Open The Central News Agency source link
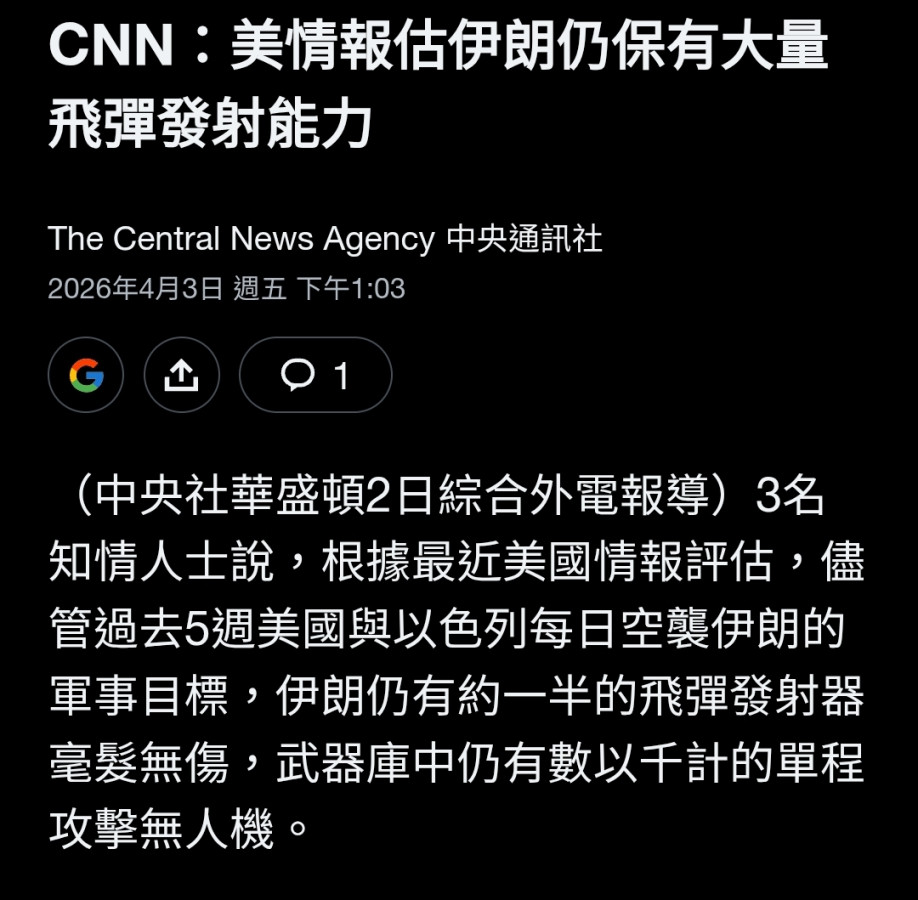 (324, 240)
